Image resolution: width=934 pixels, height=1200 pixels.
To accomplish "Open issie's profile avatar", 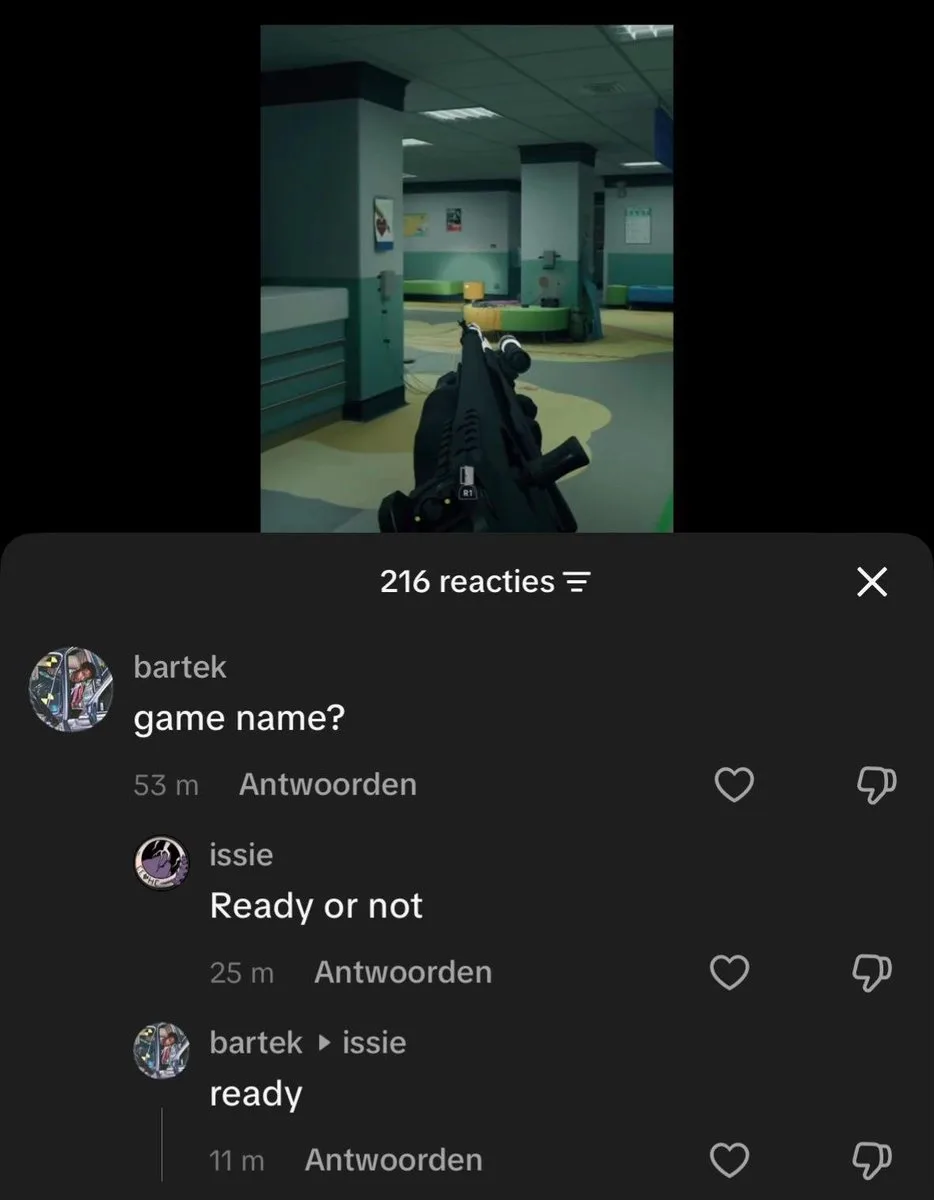I will (x=161, y=864).
